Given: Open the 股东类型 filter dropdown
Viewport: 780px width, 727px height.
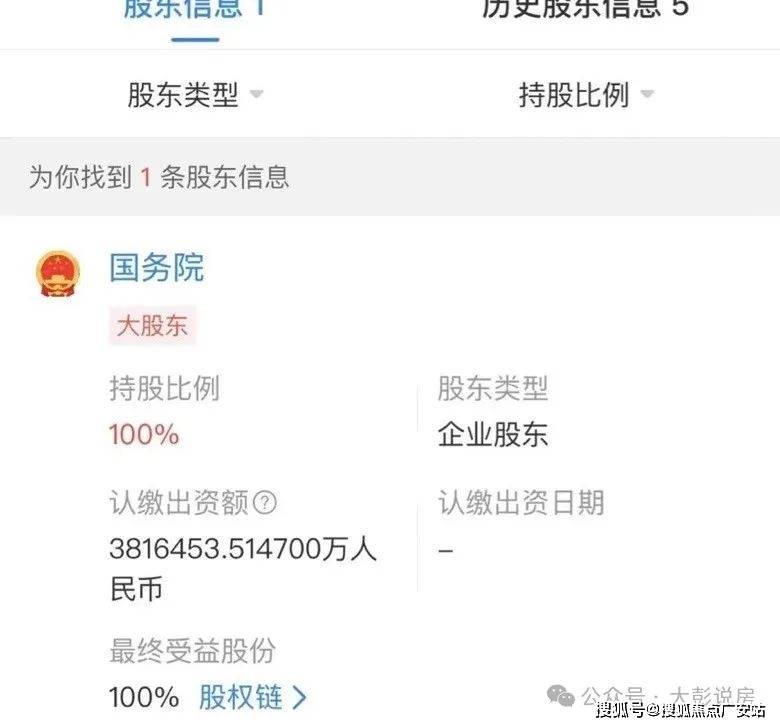Looking at the screenshot, I should [195, 96].
